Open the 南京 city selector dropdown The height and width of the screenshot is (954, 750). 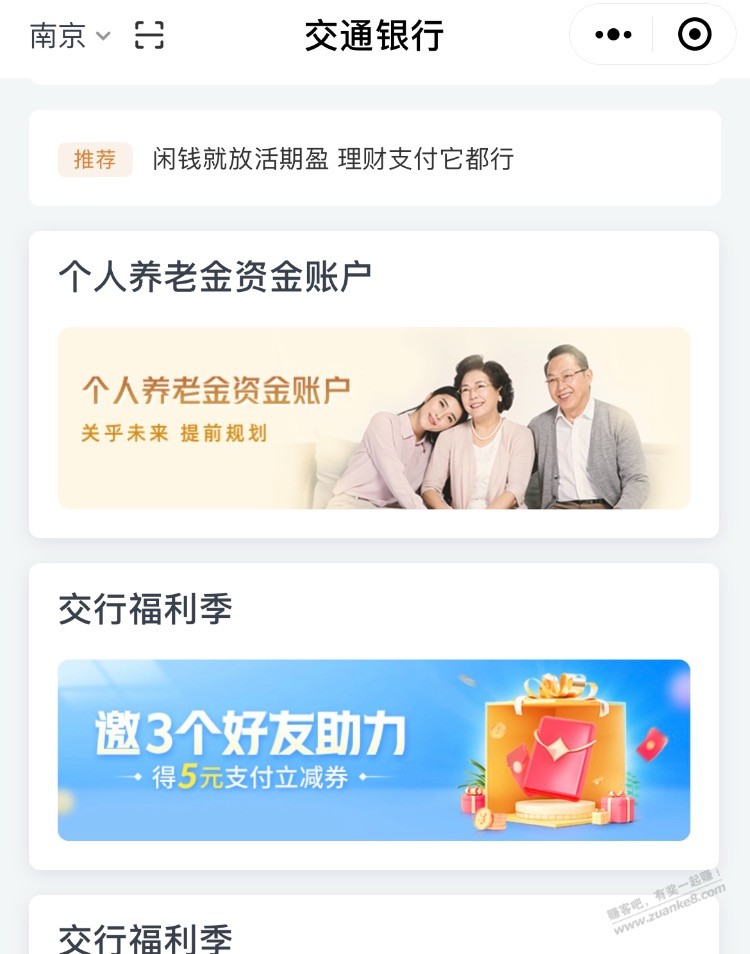pos(70,36)
